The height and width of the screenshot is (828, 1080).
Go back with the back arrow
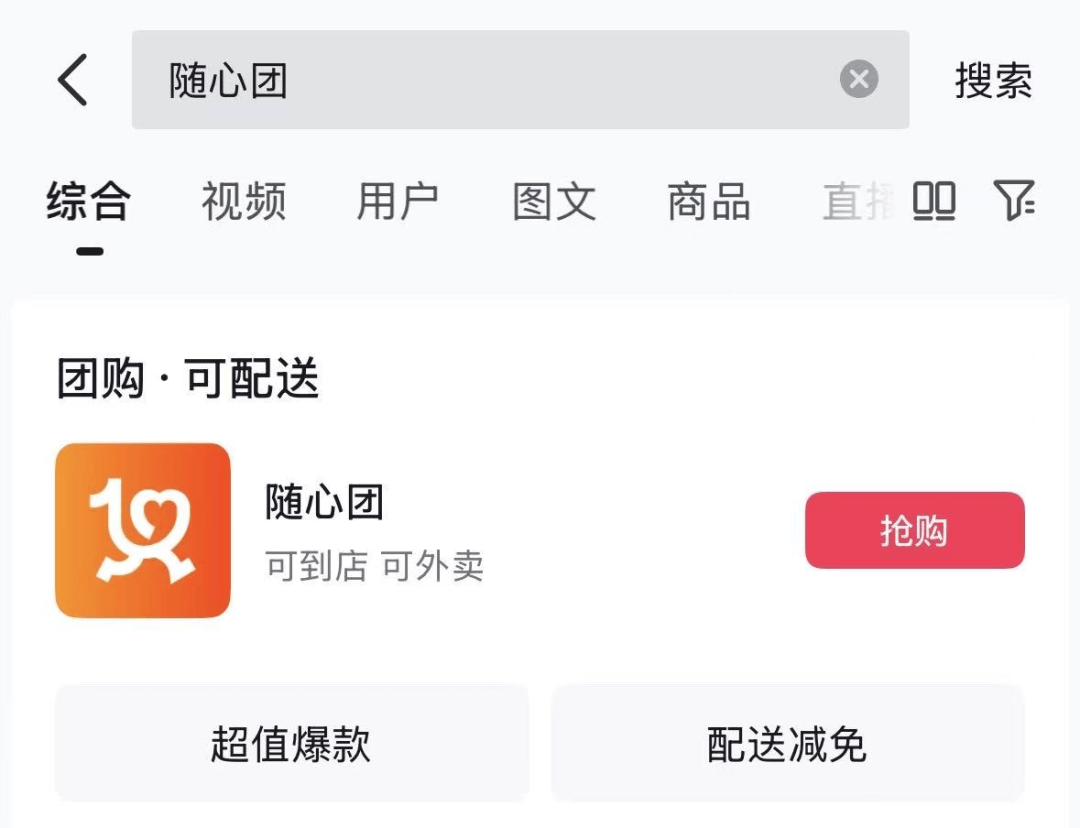pos(73,80)
